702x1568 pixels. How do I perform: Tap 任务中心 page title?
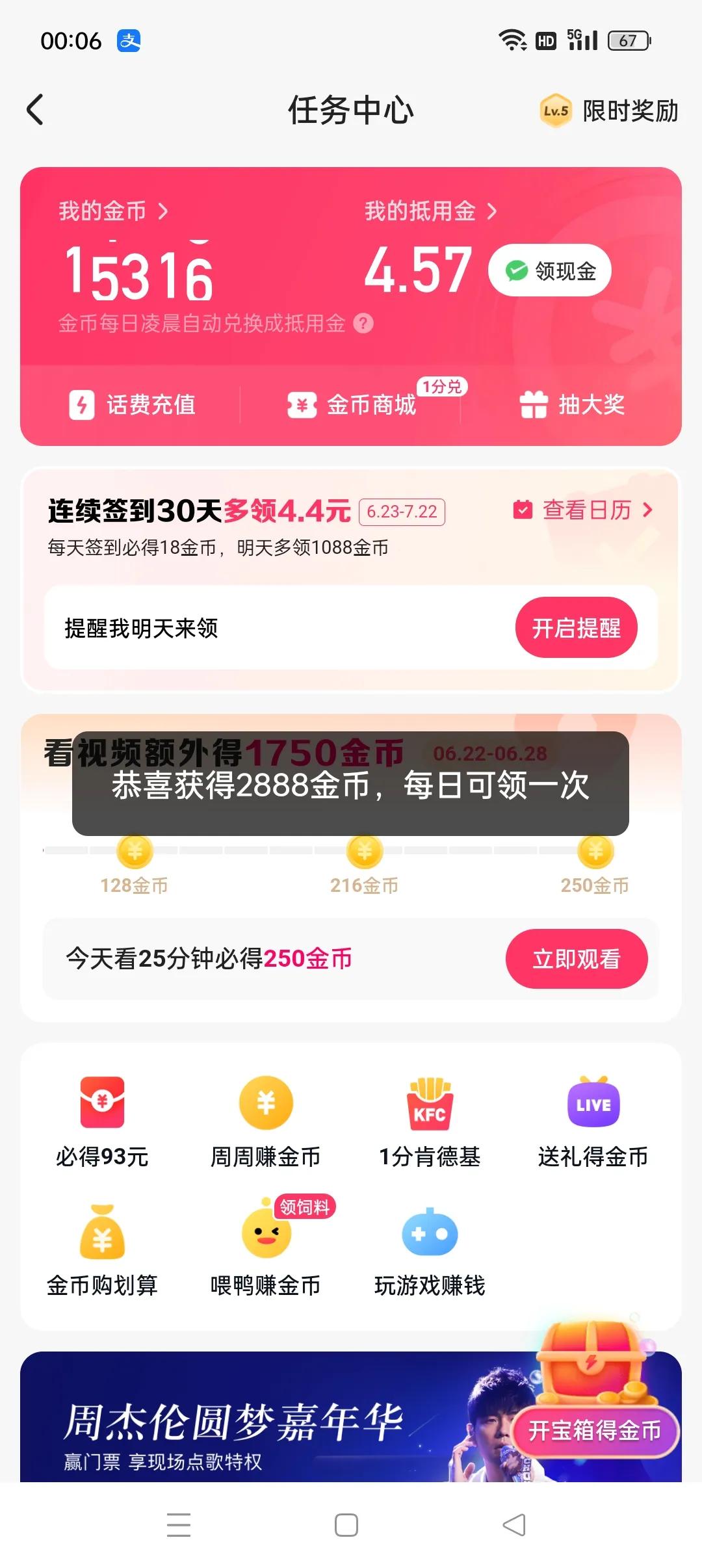[351, 111]
